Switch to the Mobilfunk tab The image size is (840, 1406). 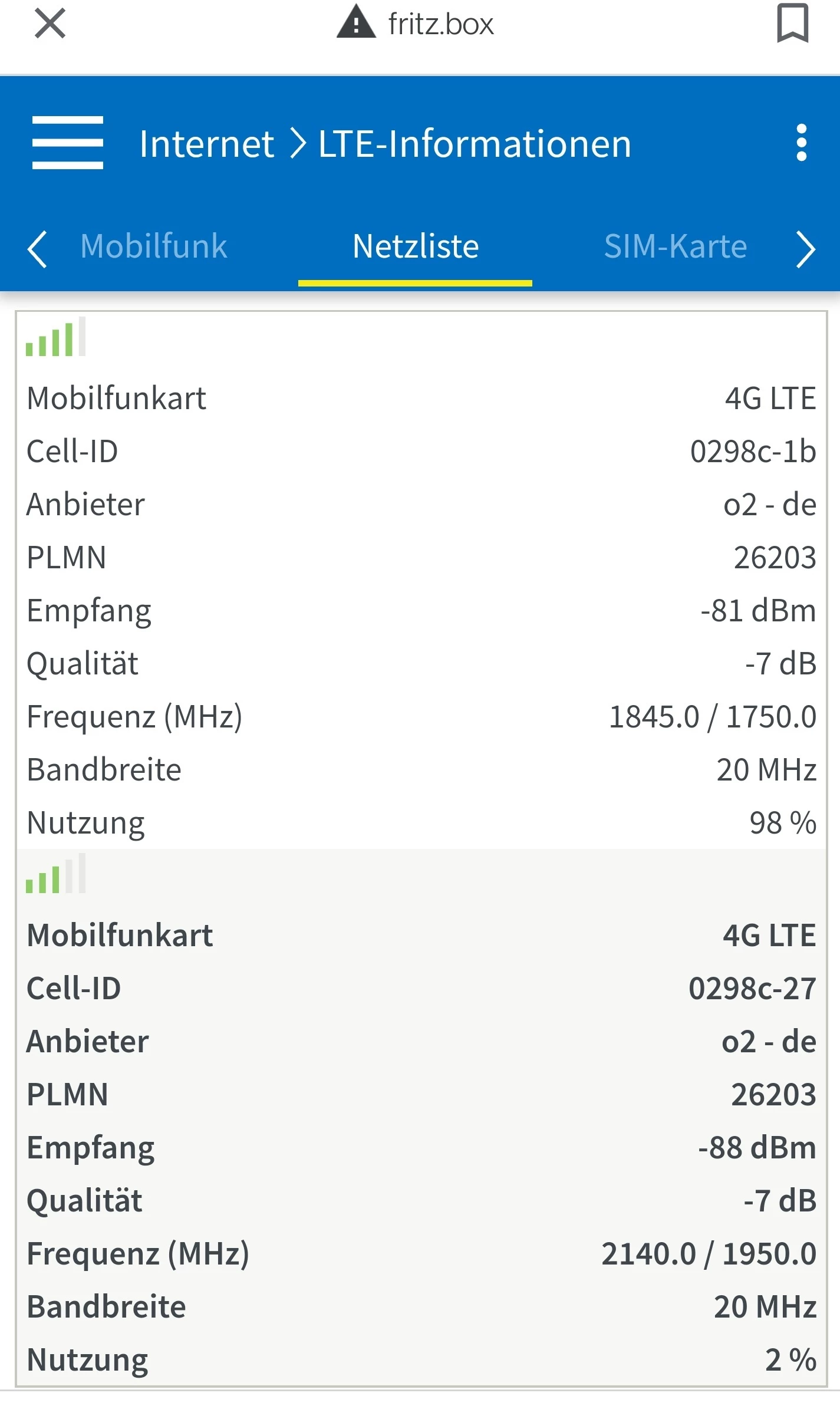point(154,246)
